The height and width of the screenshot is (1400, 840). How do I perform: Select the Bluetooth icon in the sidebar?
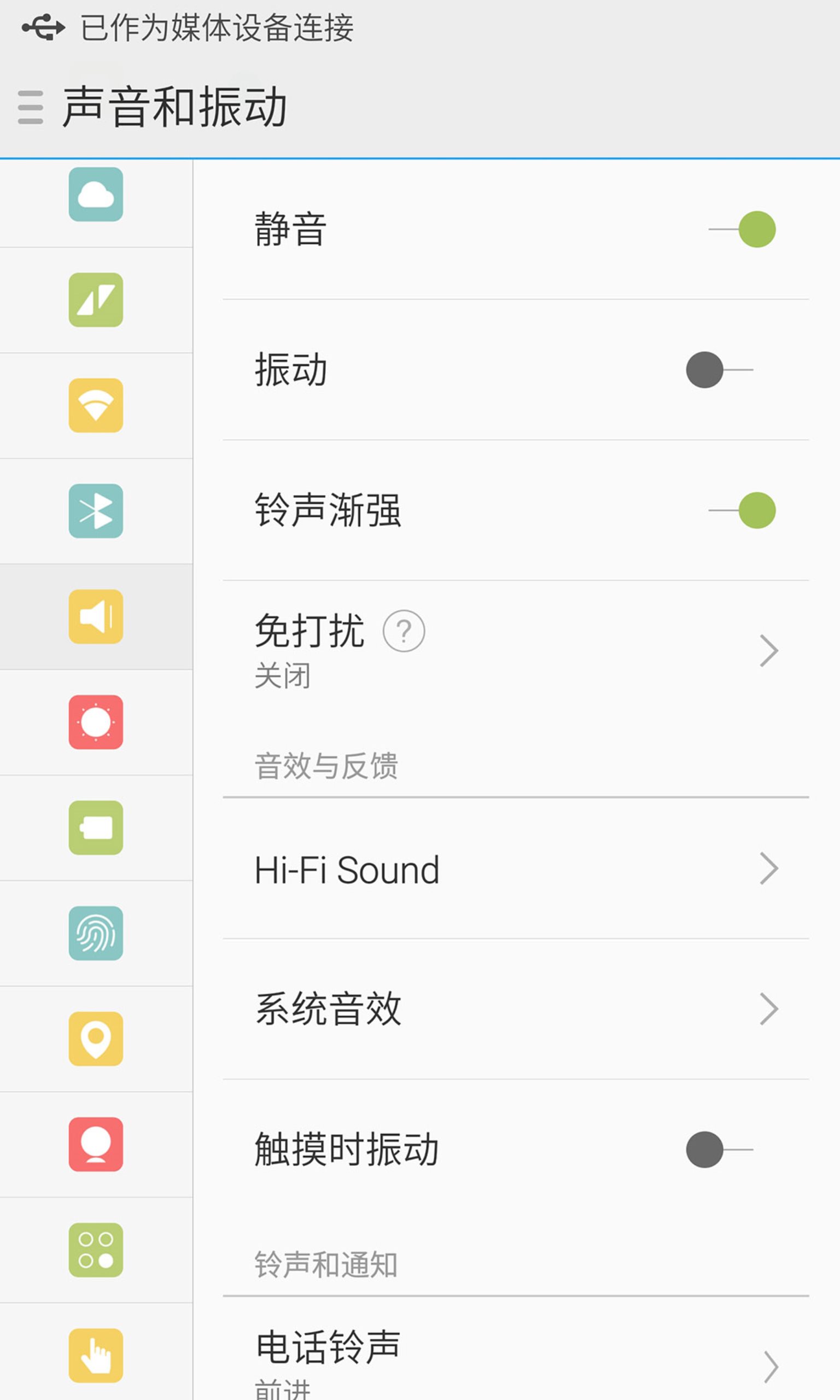(96, 510)
